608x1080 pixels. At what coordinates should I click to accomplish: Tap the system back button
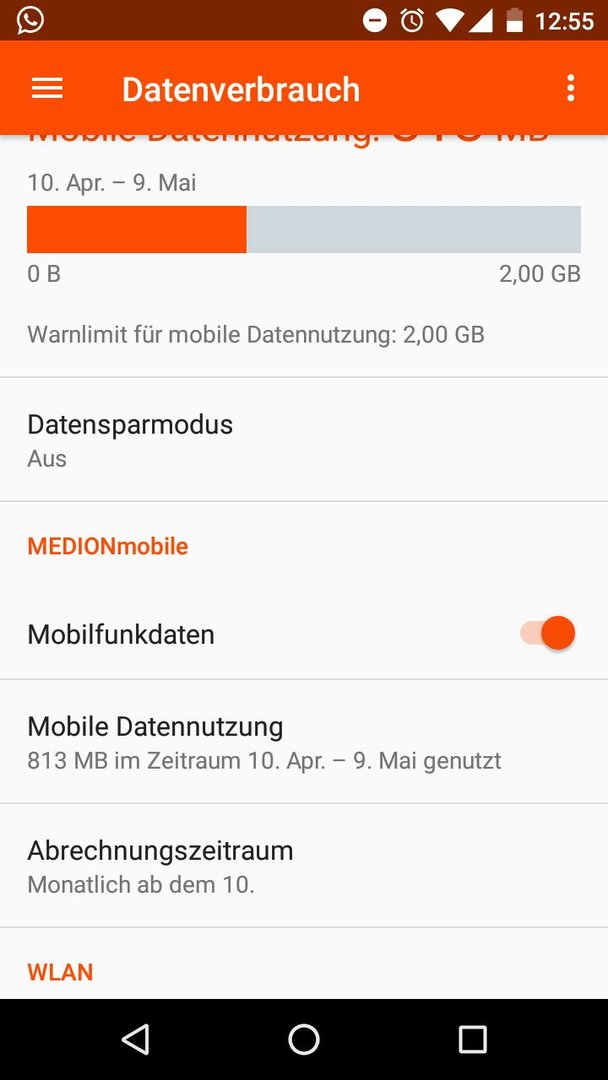pyautogui.click(x=135, y=1039)
